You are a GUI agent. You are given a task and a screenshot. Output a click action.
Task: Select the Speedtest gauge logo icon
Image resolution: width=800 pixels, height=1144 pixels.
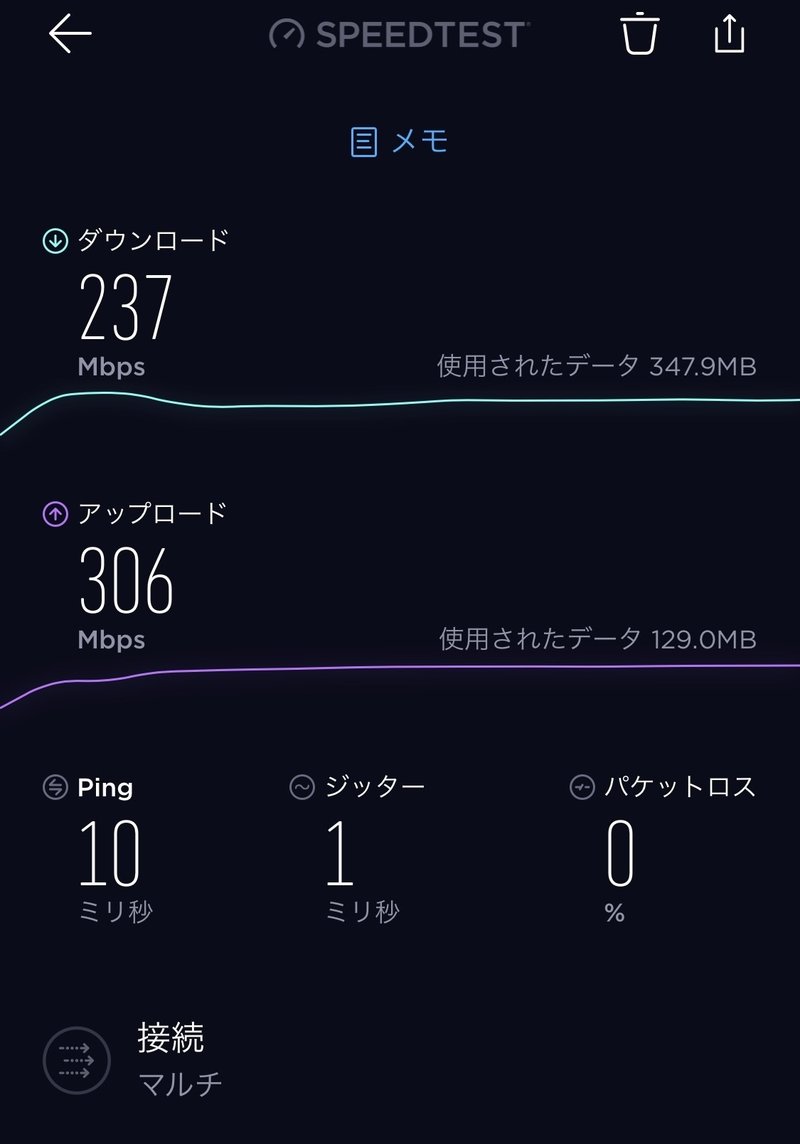[x=285, y=34]
